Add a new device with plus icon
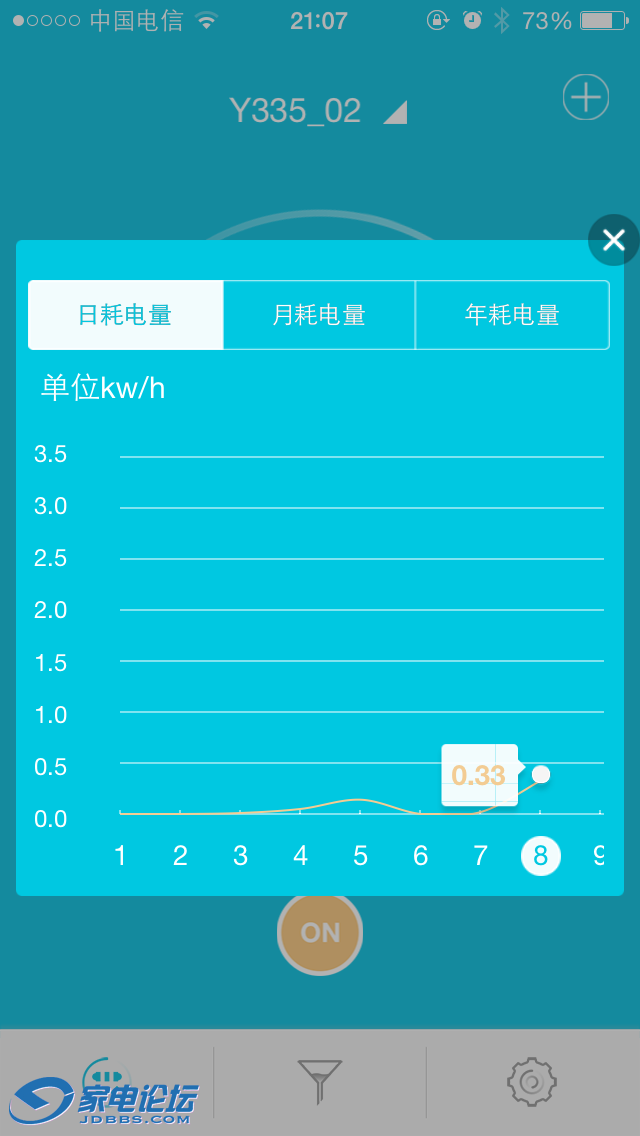 (x=586, y=97)
